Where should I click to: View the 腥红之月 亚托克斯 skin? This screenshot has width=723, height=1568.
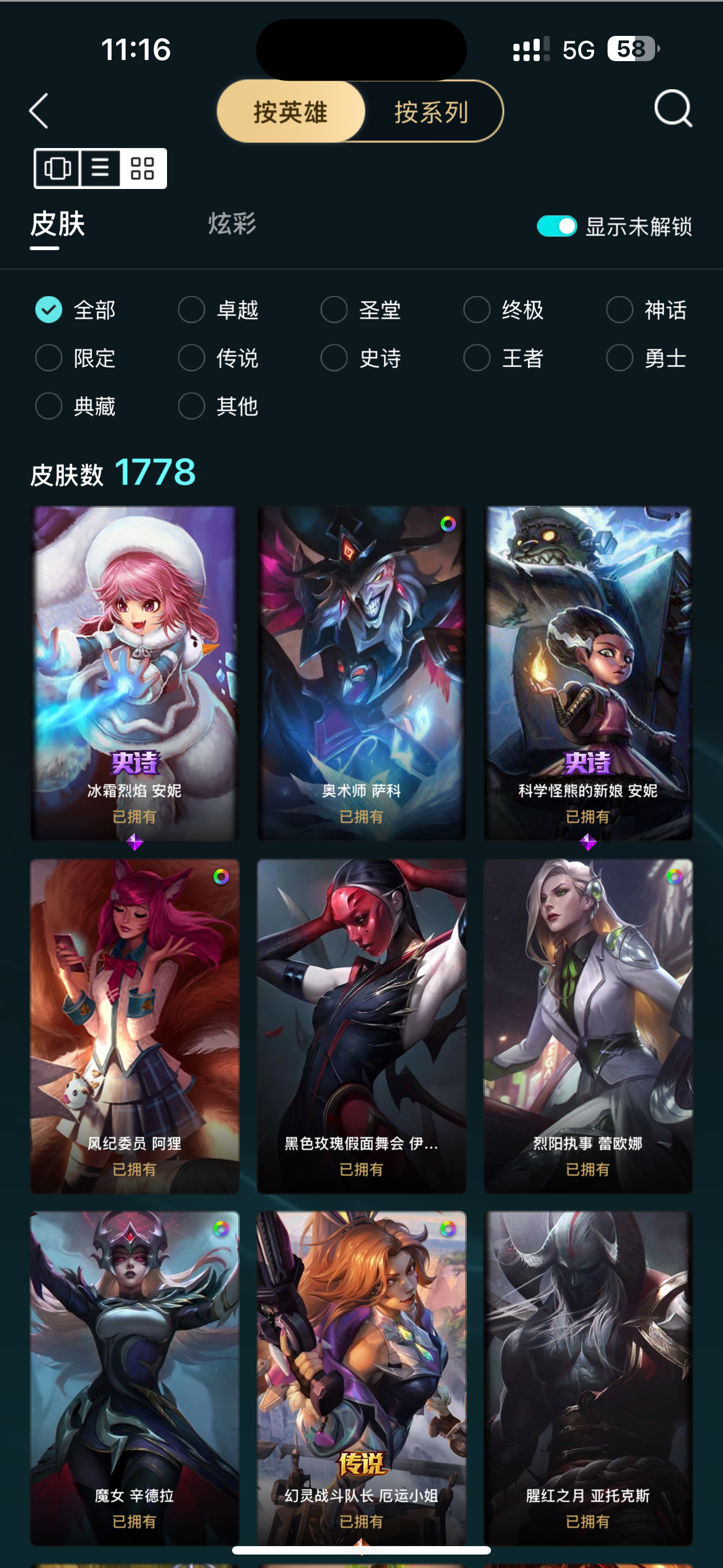(588, 1378)
